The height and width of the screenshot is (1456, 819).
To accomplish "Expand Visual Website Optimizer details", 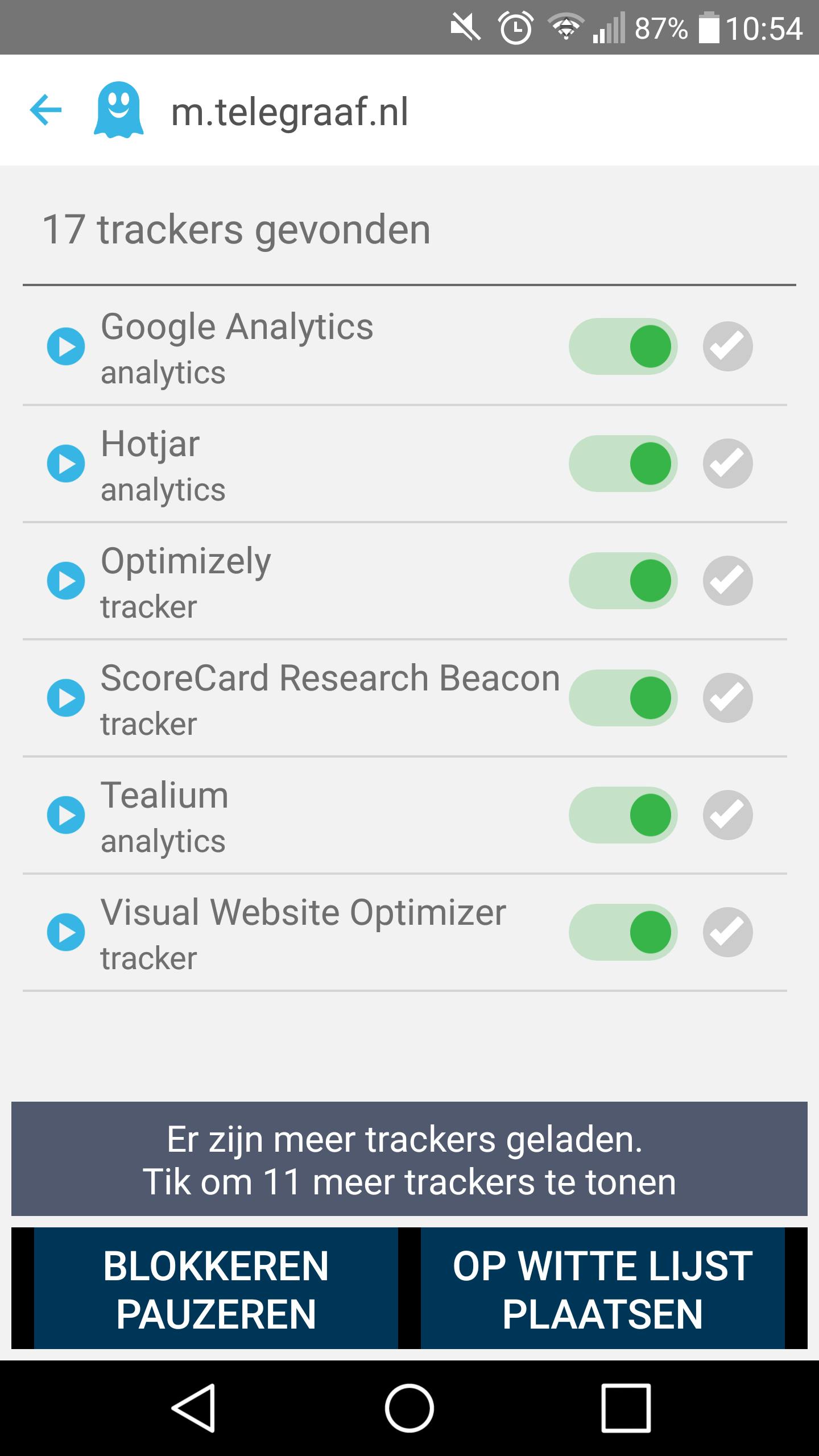I will [x=66, y=932].
